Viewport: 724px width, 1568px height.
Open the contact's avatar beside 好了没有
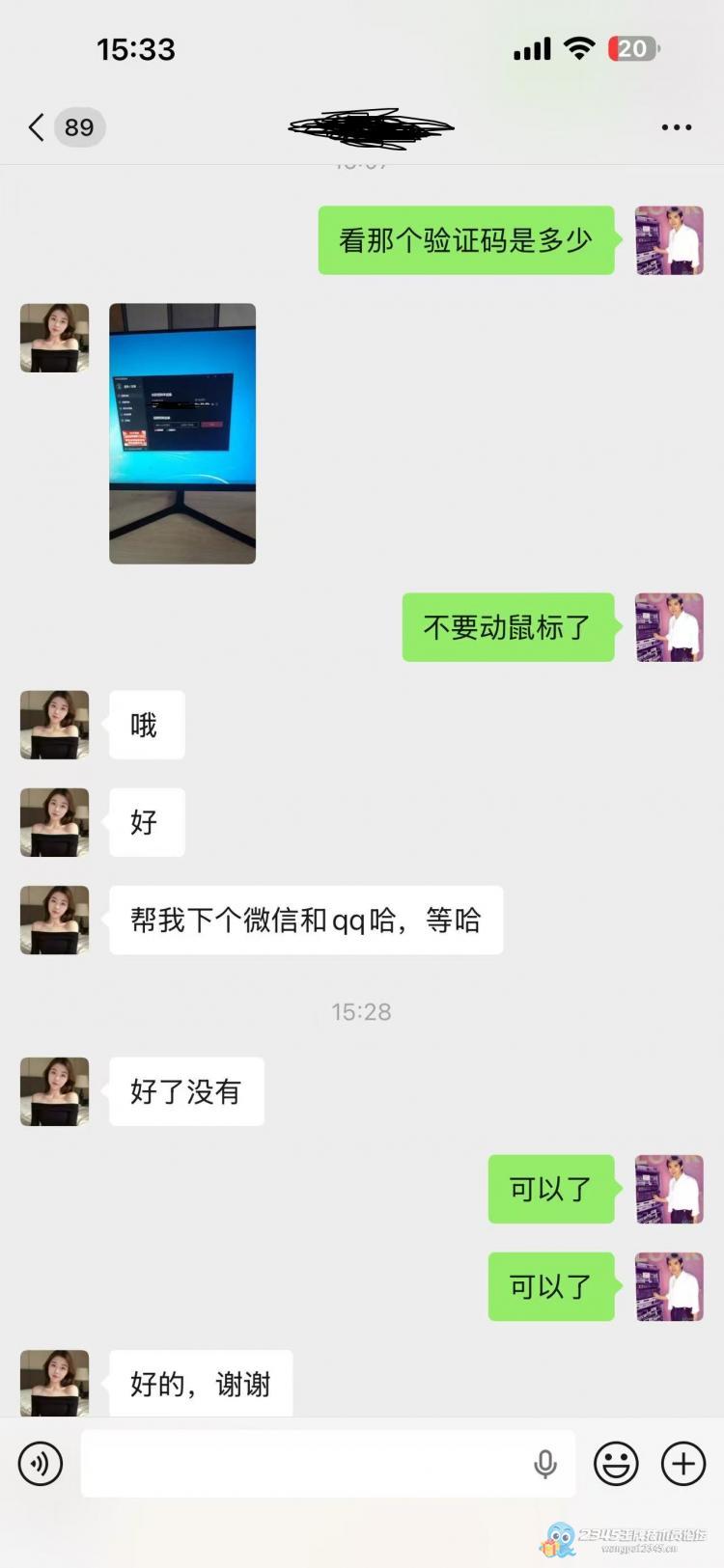click(54, 1090)
